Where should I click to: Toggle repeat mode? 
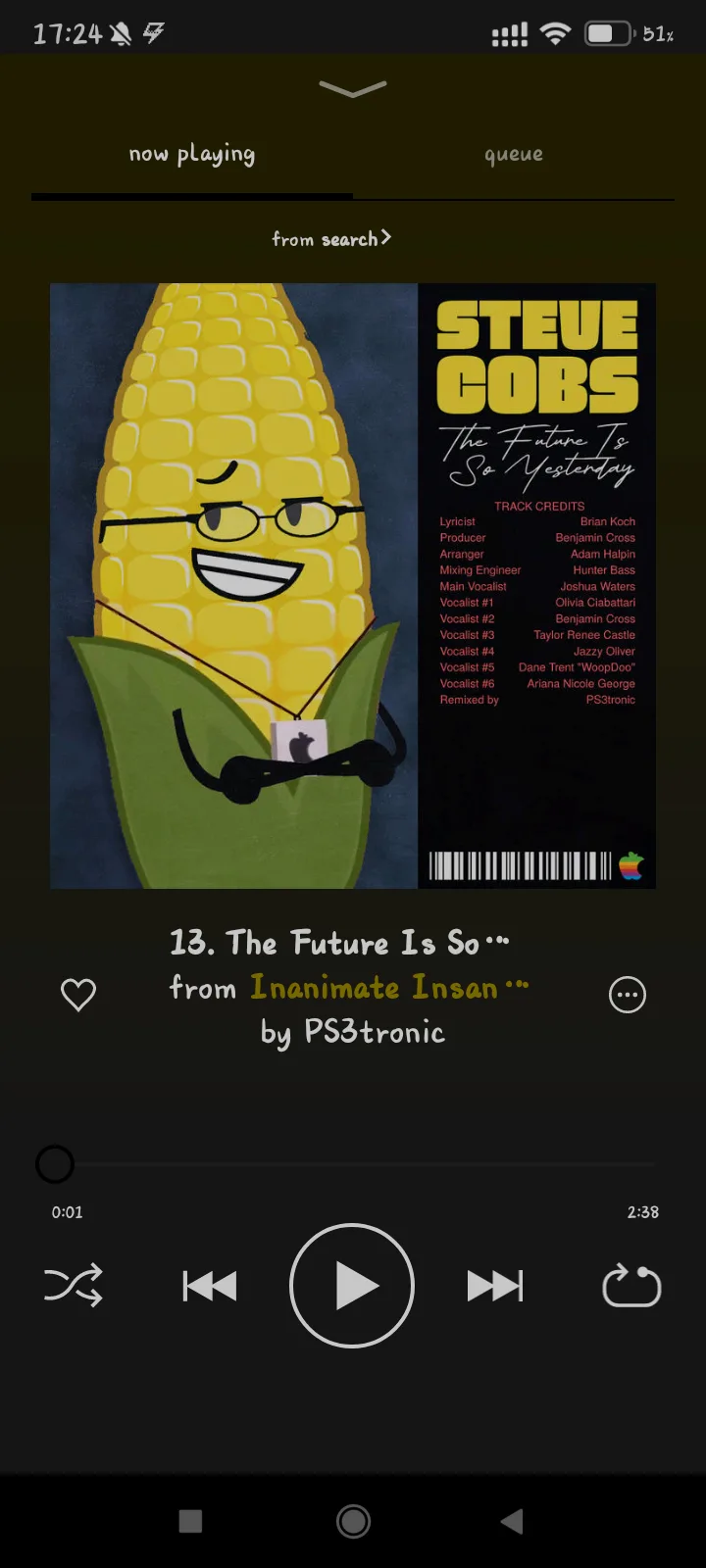click(x=631, y=1286)
